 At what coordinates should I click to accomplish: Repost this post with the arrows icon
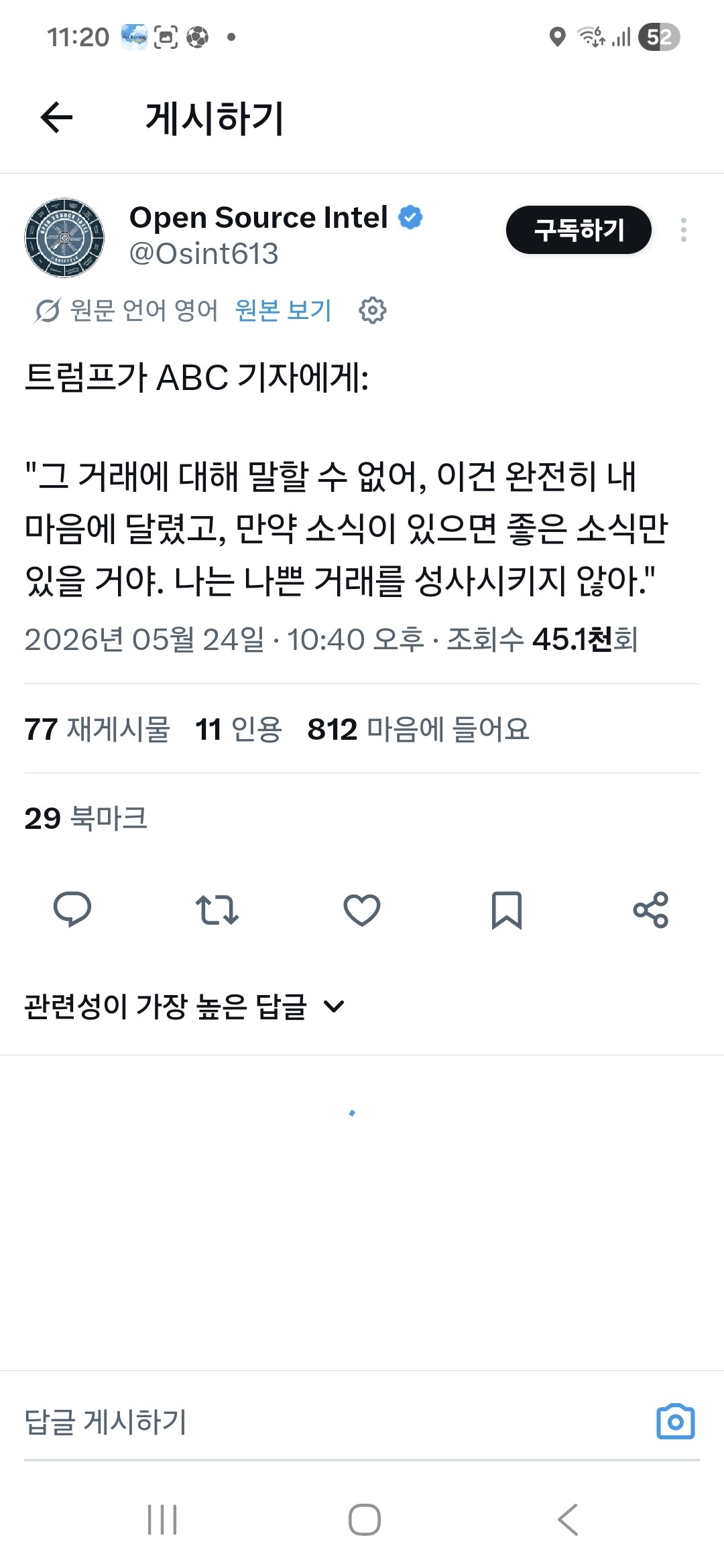(217, 910)
